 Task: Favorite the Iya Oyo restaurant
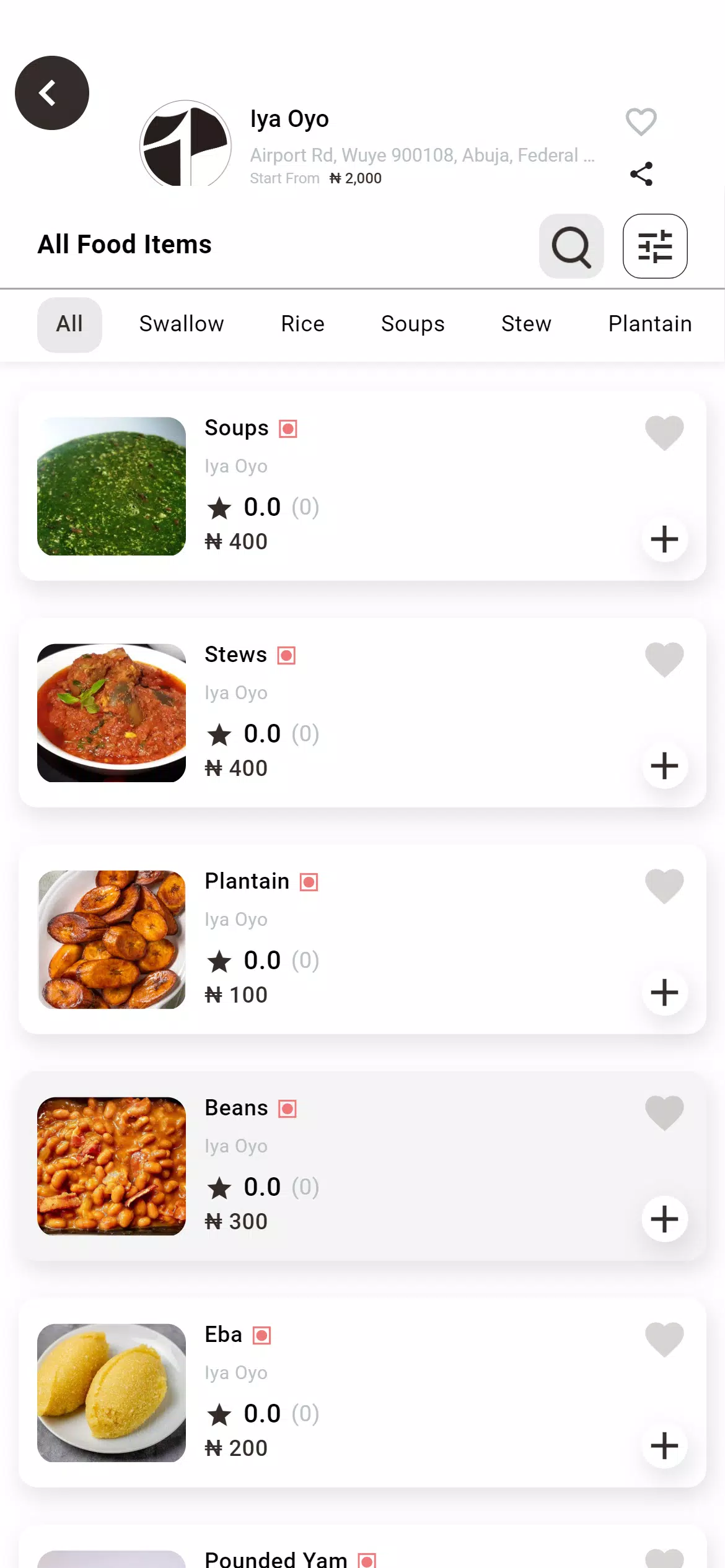point(641,121)
